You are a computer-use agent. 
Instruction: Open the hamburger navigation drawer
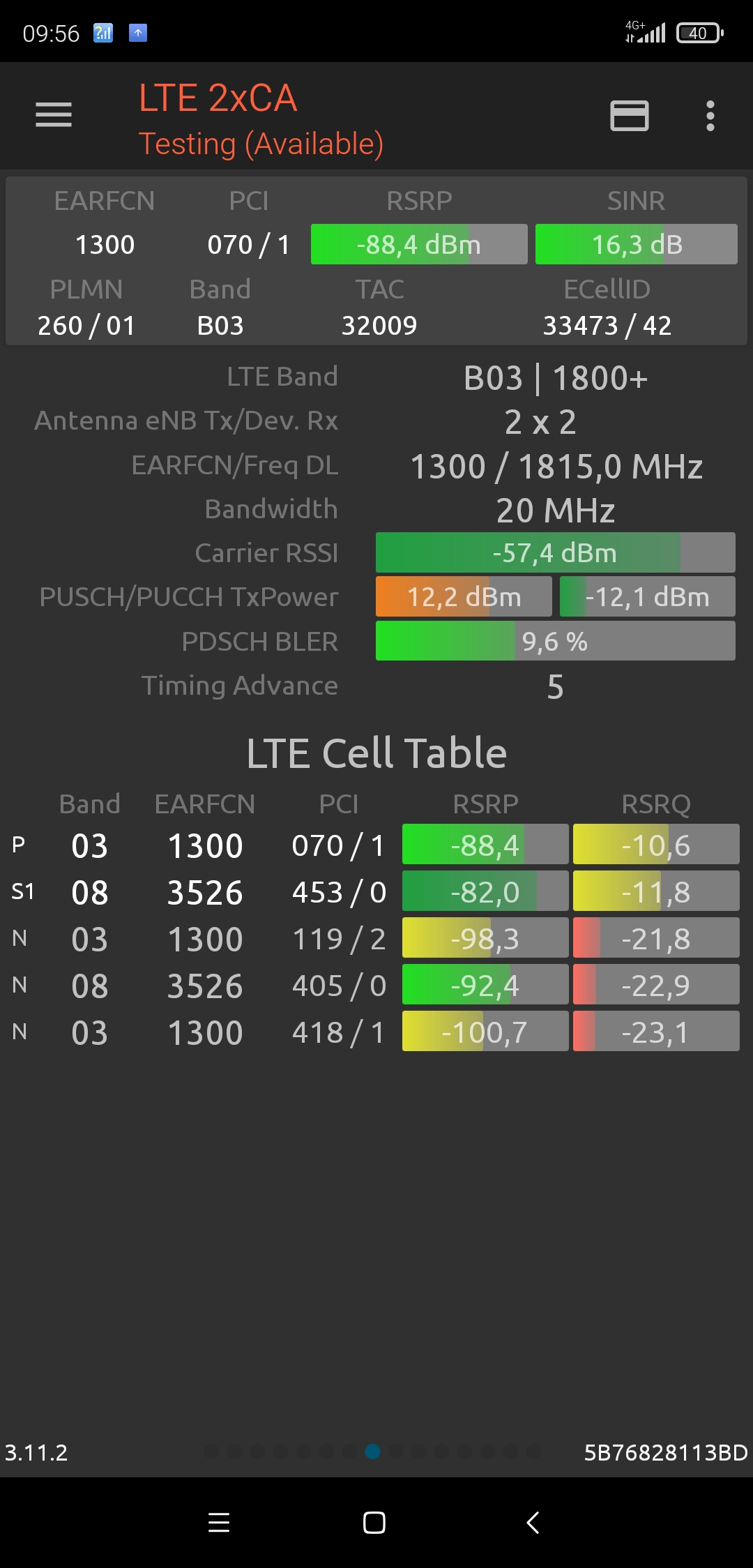point(54,115)
